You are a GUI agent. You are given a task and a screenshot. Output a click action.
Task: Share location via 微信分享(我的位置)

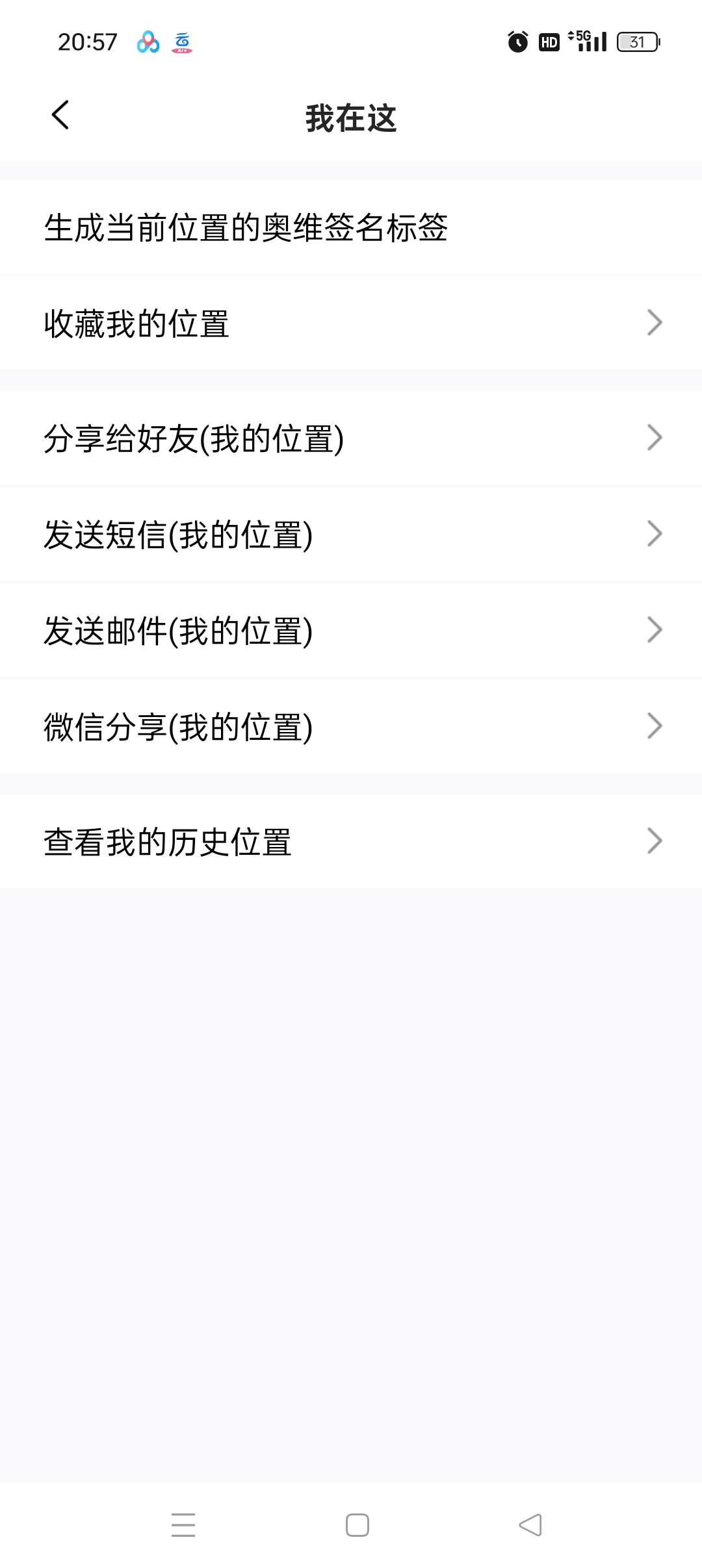(178, 727)
